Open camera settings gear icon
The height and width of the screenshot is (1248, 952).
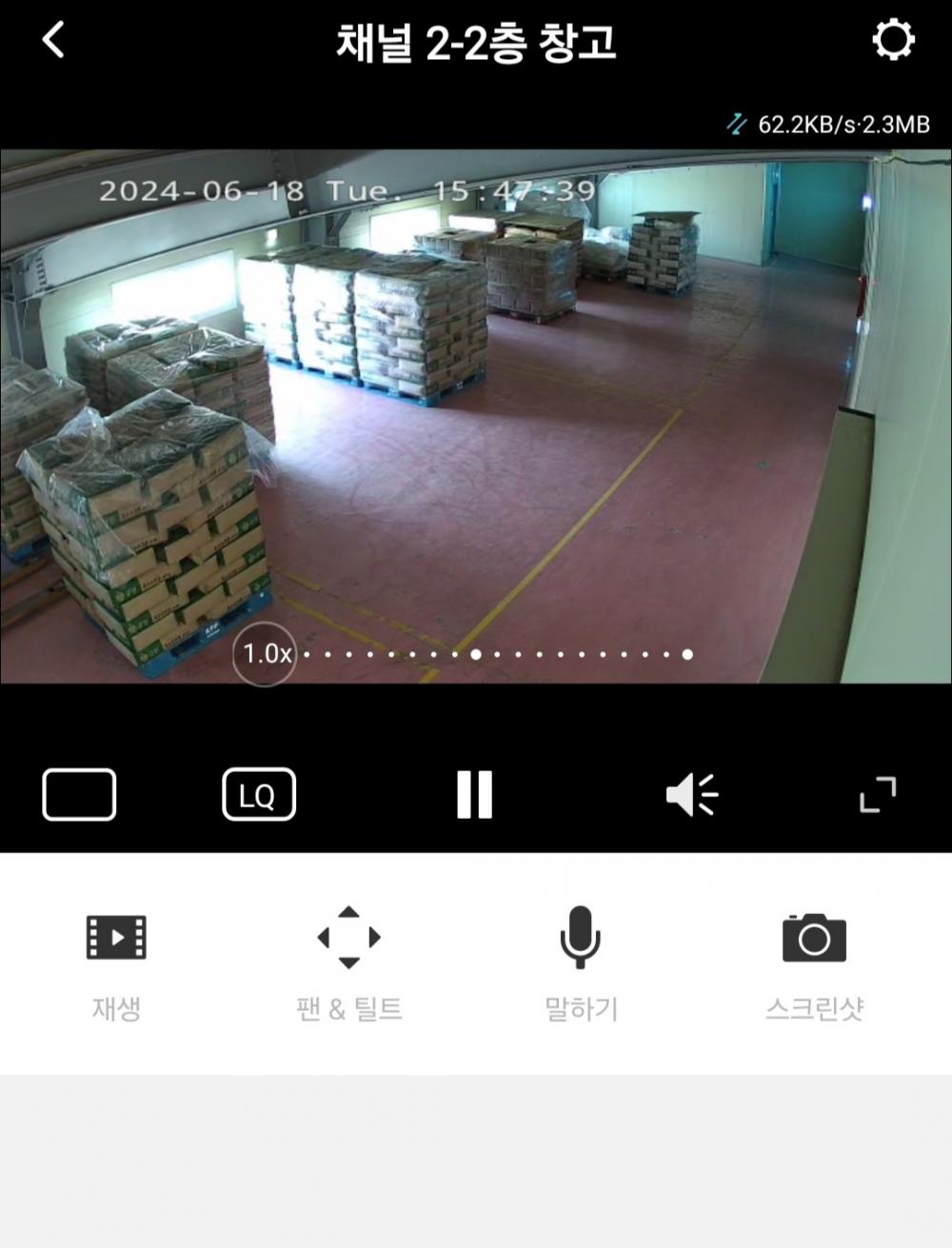pyautogui.click(x=893, y=41)
